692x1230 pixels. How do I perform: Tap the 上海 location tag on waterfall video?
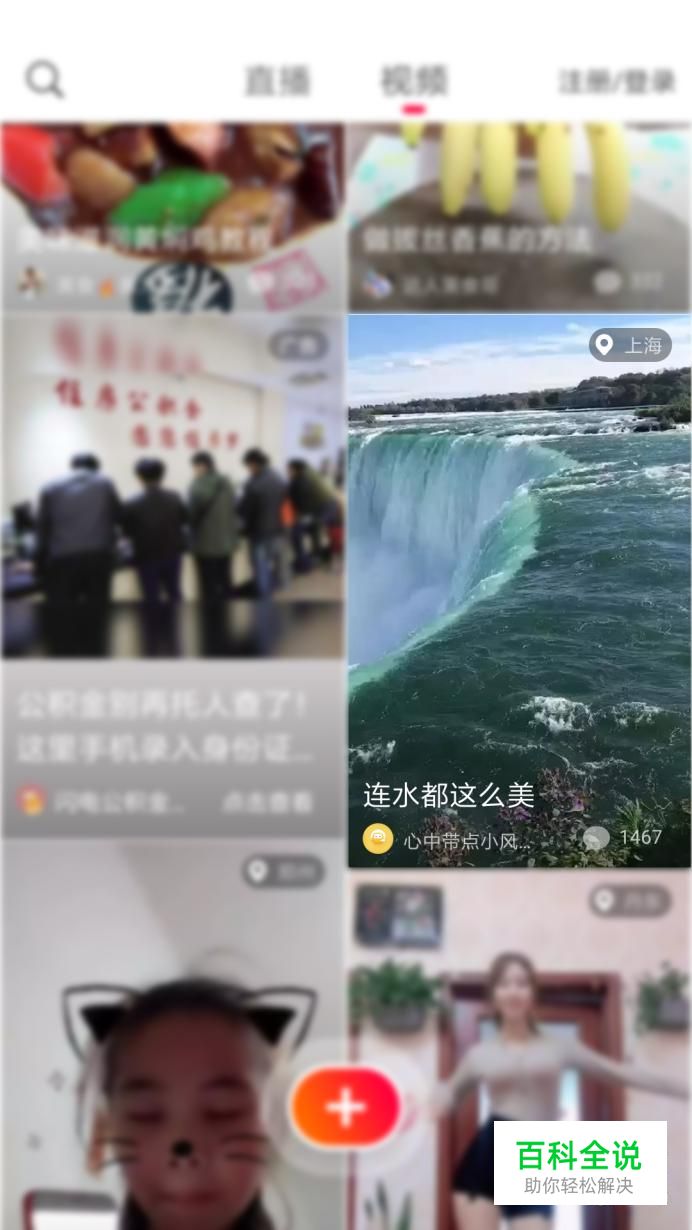630,346
